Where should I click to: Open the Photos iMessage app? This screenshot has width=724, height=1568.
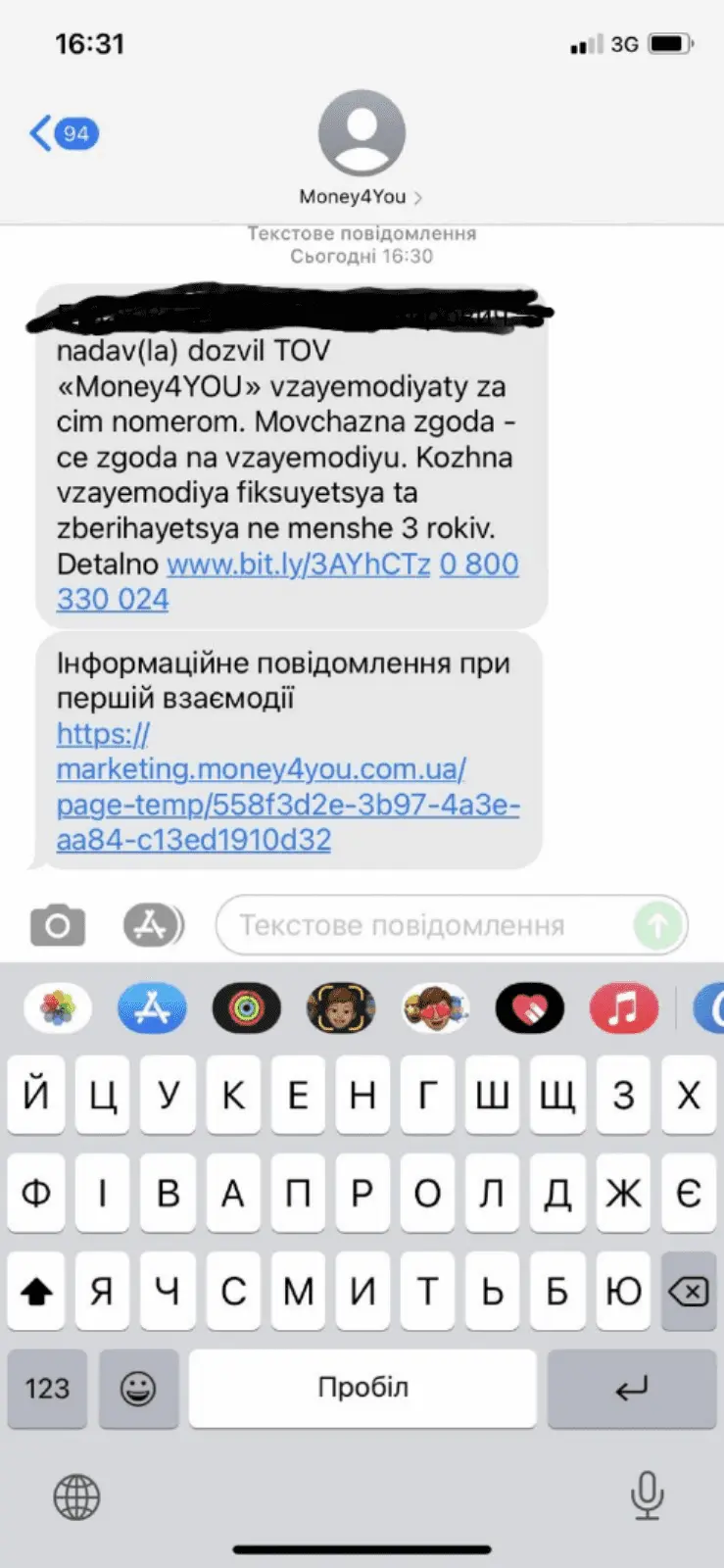[58, 1007]
